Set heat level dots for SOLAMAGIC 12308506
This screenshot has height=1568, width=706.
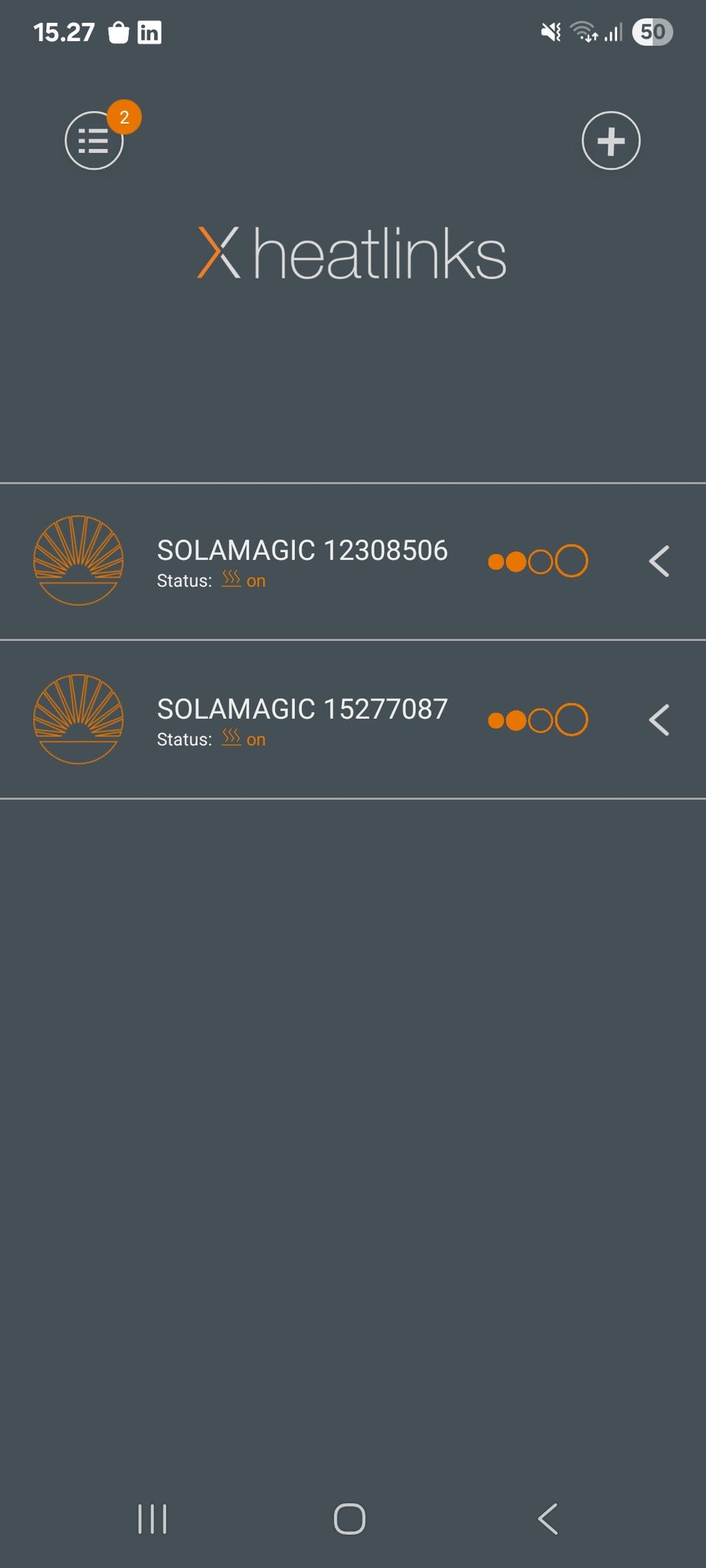[x=538, y=562]
